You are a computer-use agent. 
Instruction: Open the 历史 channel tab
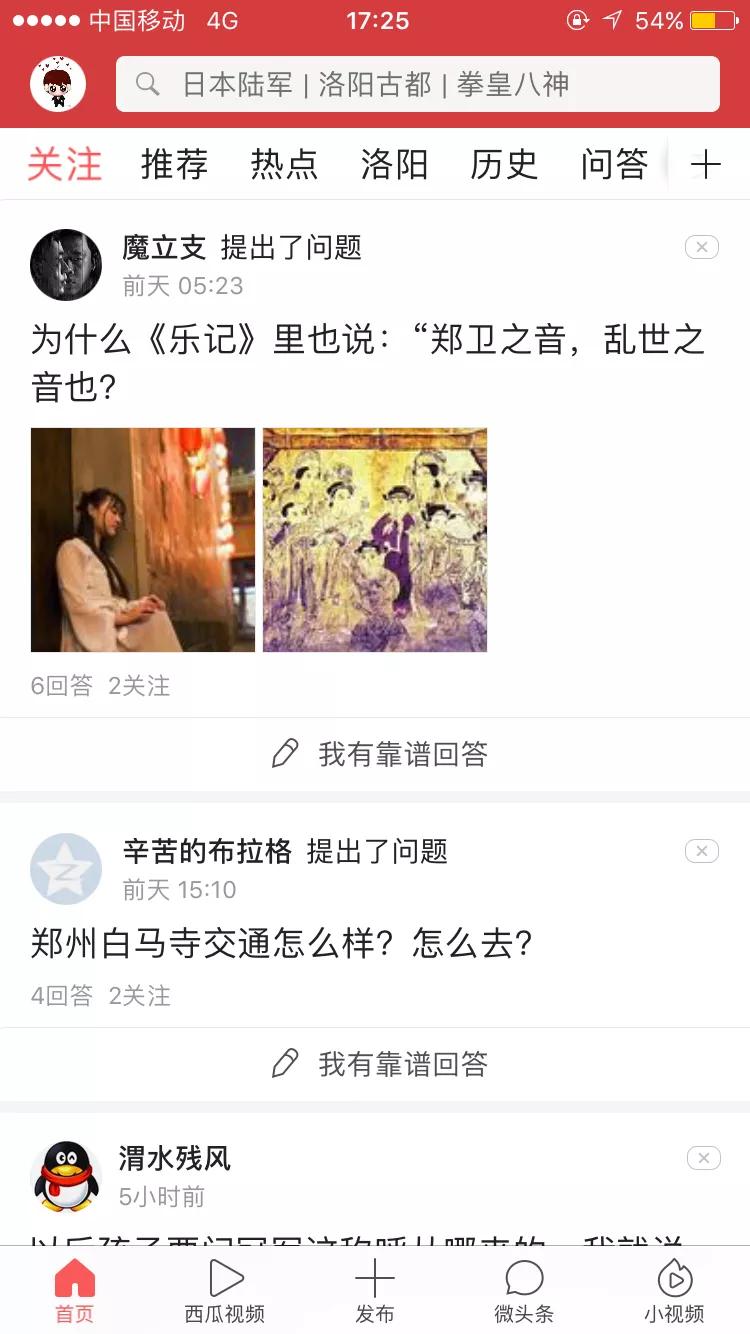(504, 164)
